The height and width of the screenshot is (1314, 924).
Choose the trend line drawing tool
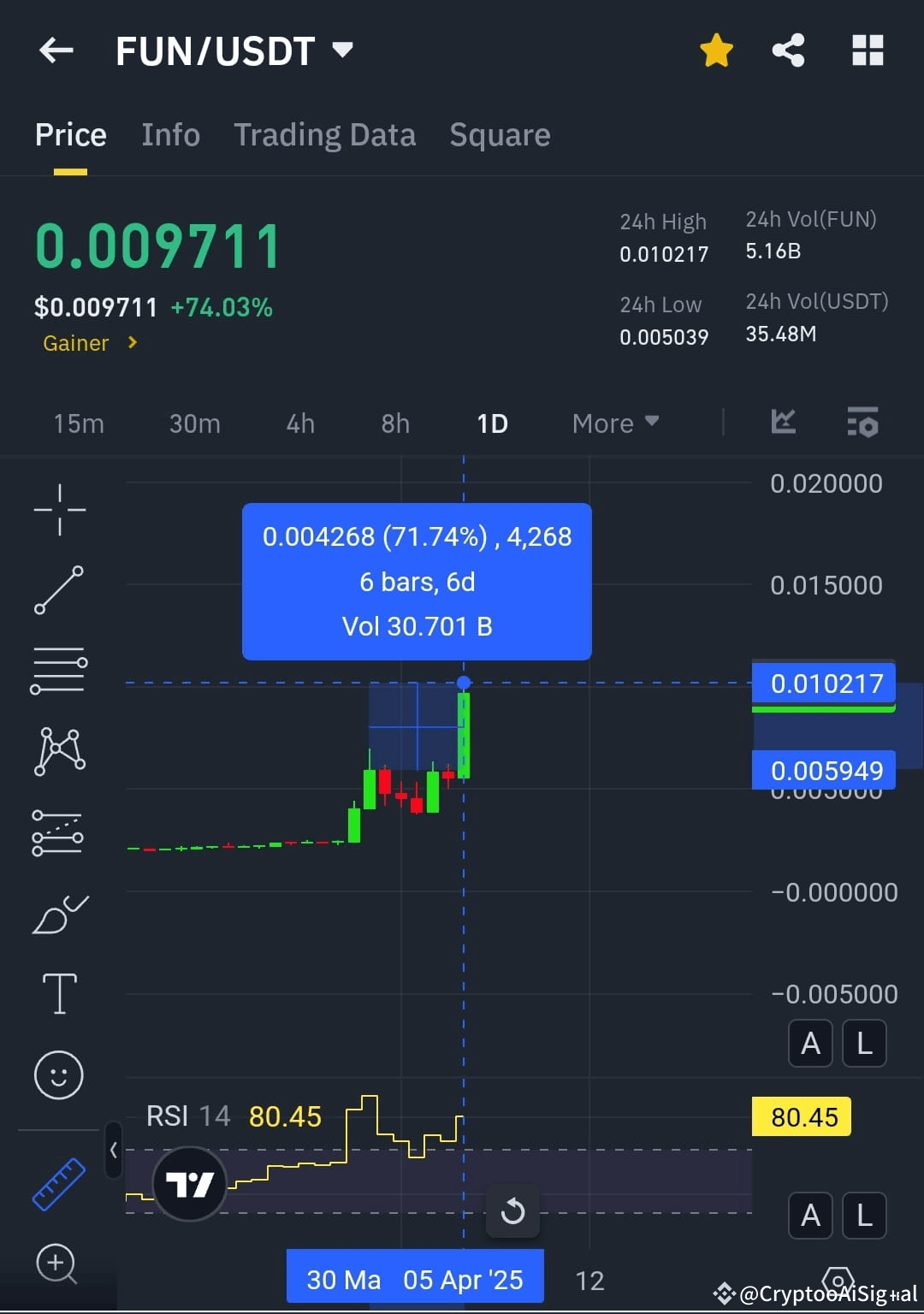coord(59,589)
